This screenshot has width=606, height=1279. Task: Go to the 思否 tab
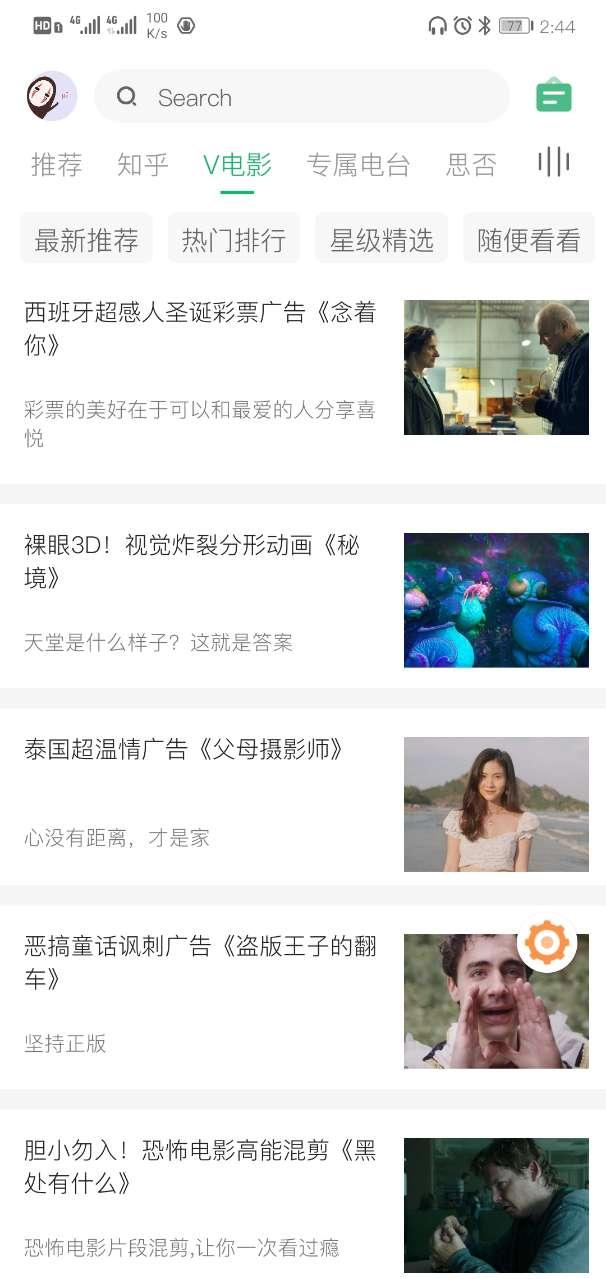pos(471,165)
